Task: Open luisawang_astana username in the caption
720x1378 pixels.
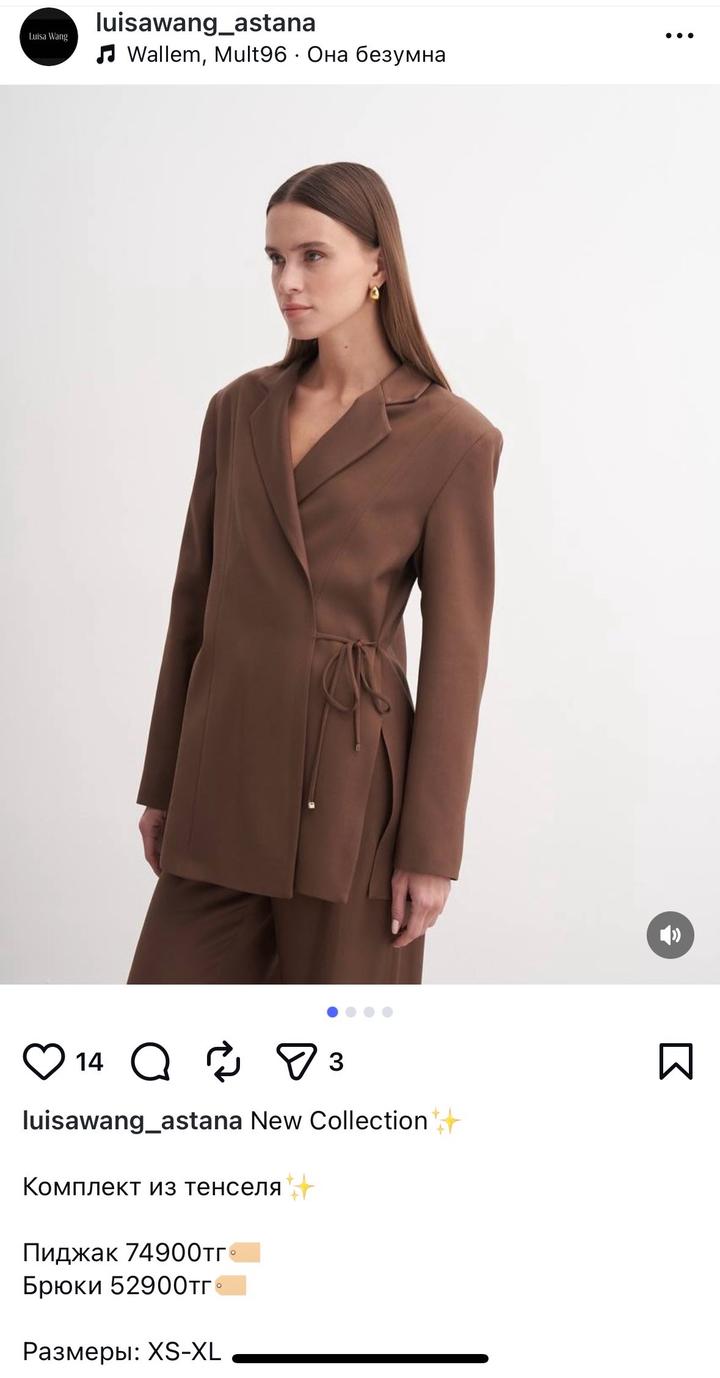Action: pyautogui.click(x=132, y=1121)
